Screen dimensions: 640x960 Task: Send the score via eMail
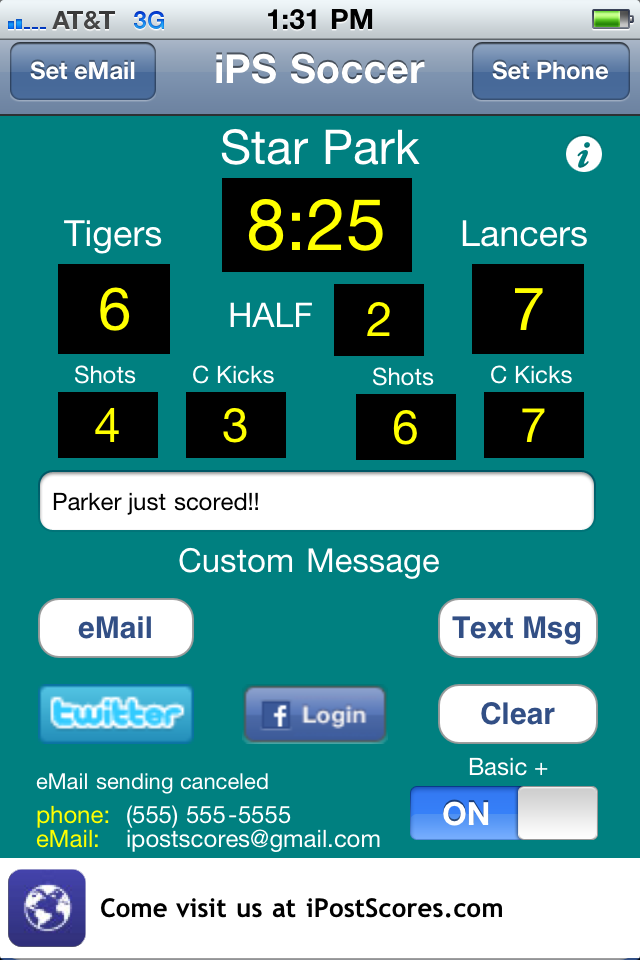pyautogui.click(x=116, y=628)
